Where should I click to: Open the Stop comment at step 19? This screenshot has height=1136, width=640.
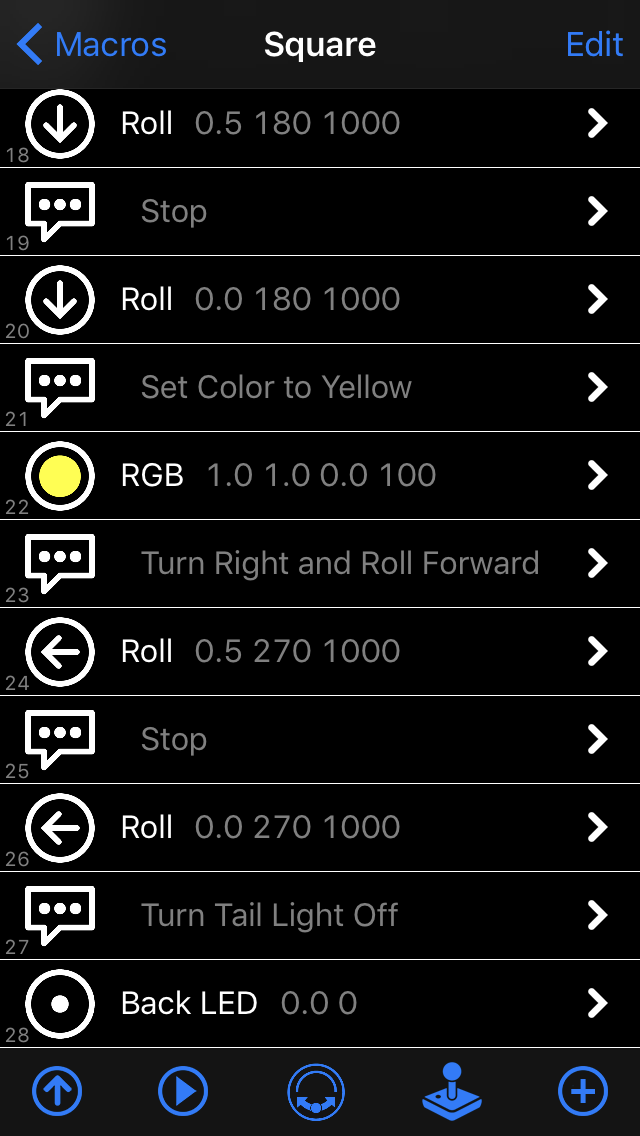pyautogui.click(x=320, y=212)
